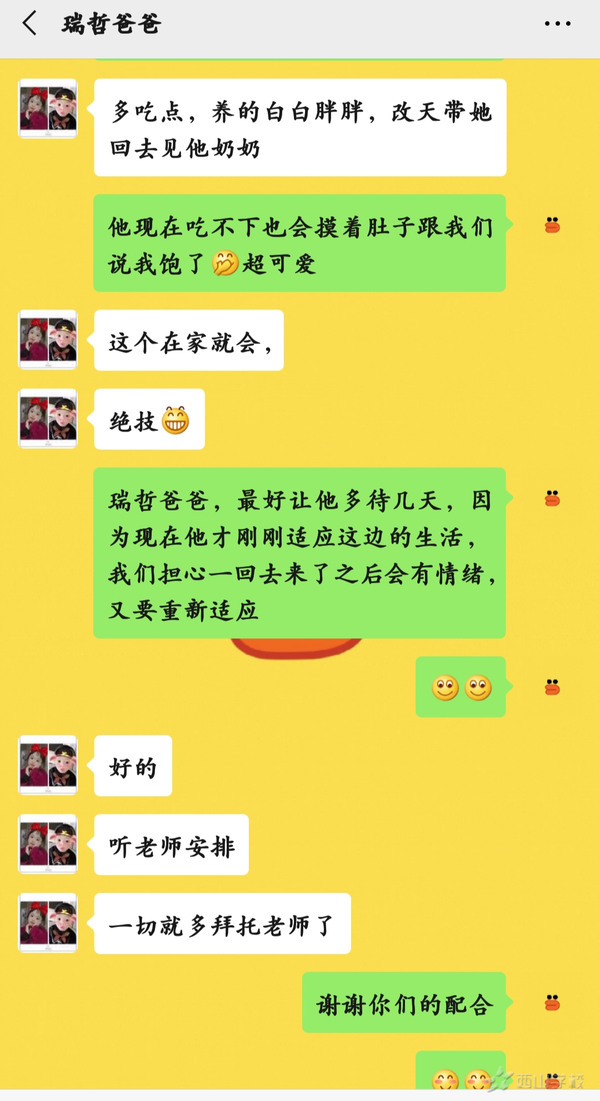
Task: Go back from the 瑞哲爸爸 chat
Action: (x=30, y=24)
